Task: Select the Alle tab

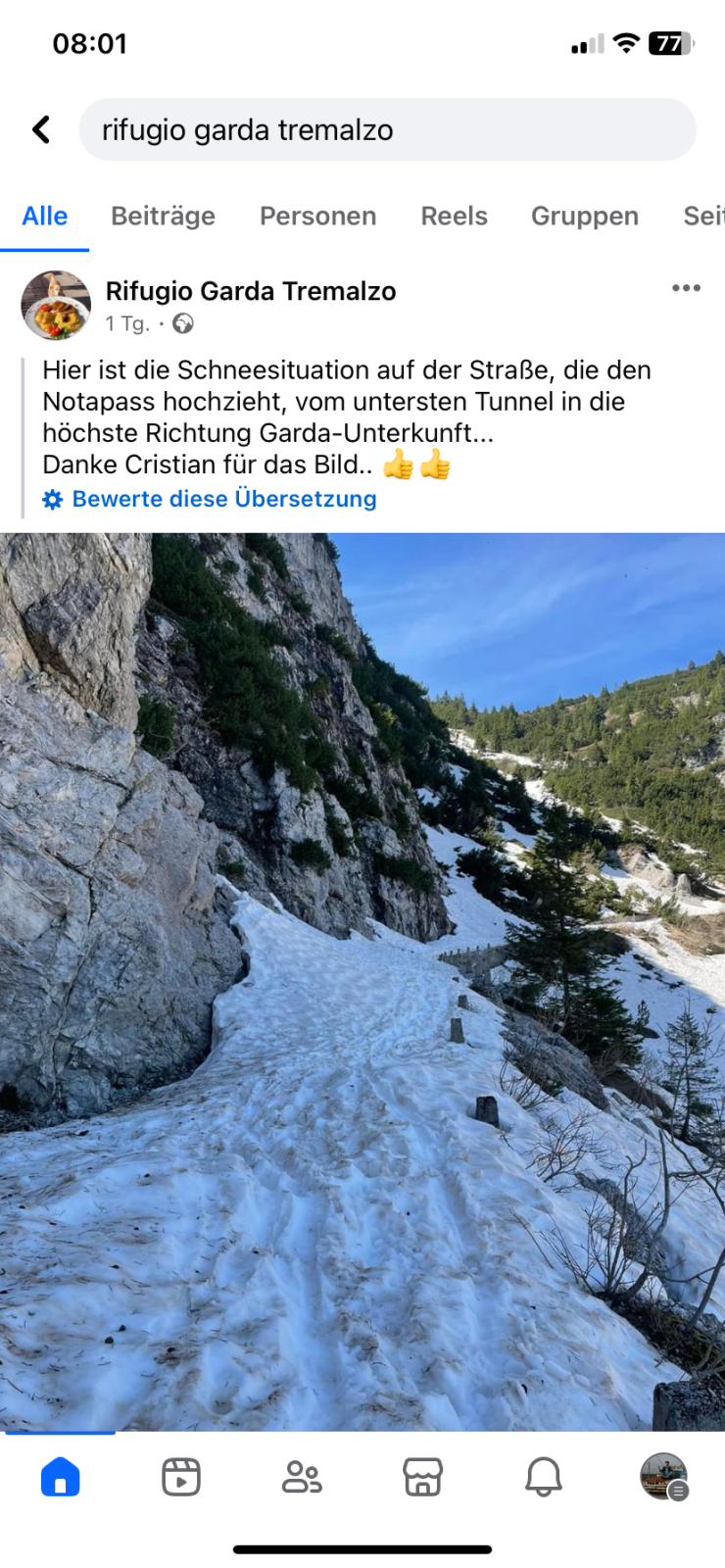Action: point(45,216)
